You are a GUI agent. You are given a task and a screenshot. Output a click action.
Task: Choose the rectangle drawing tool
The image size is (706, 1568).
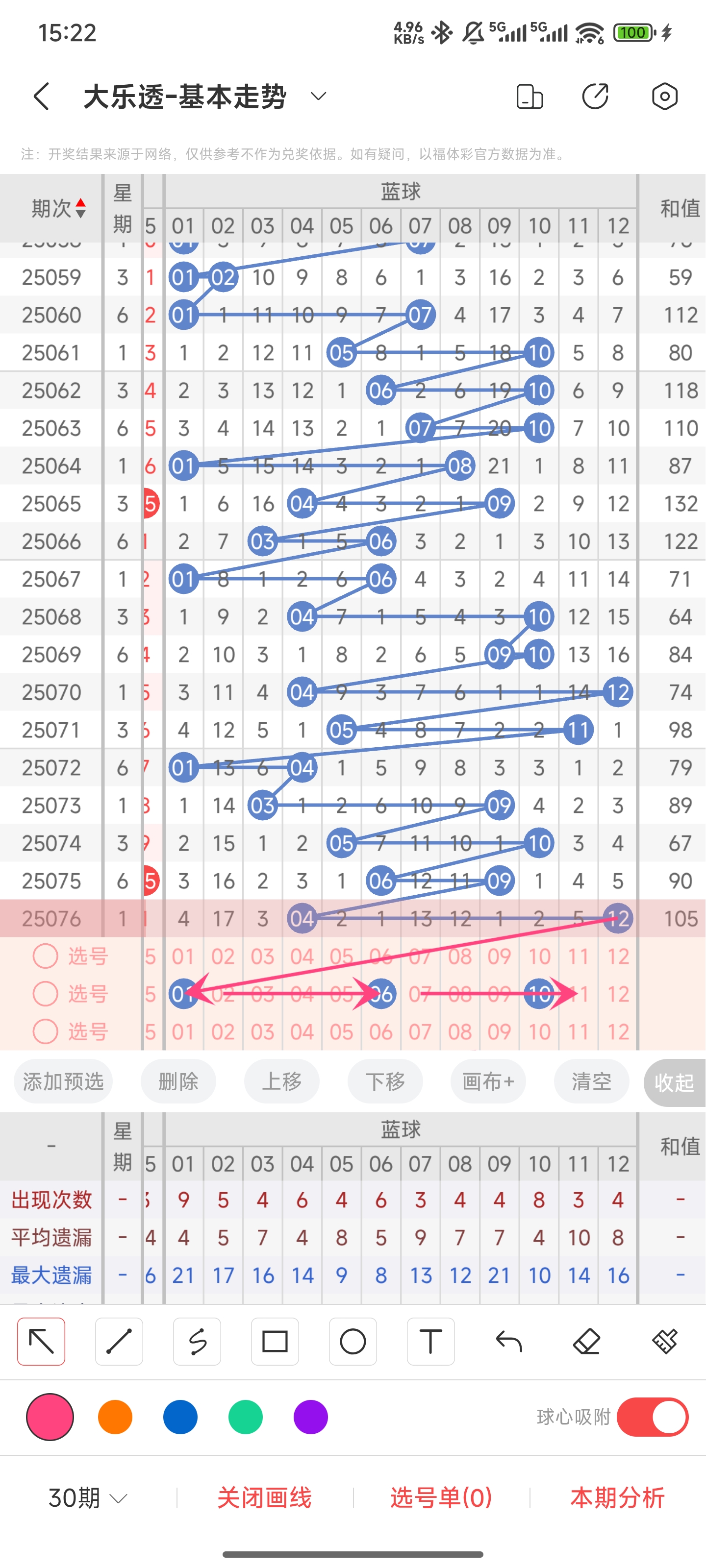click(x=275, y=1342)
